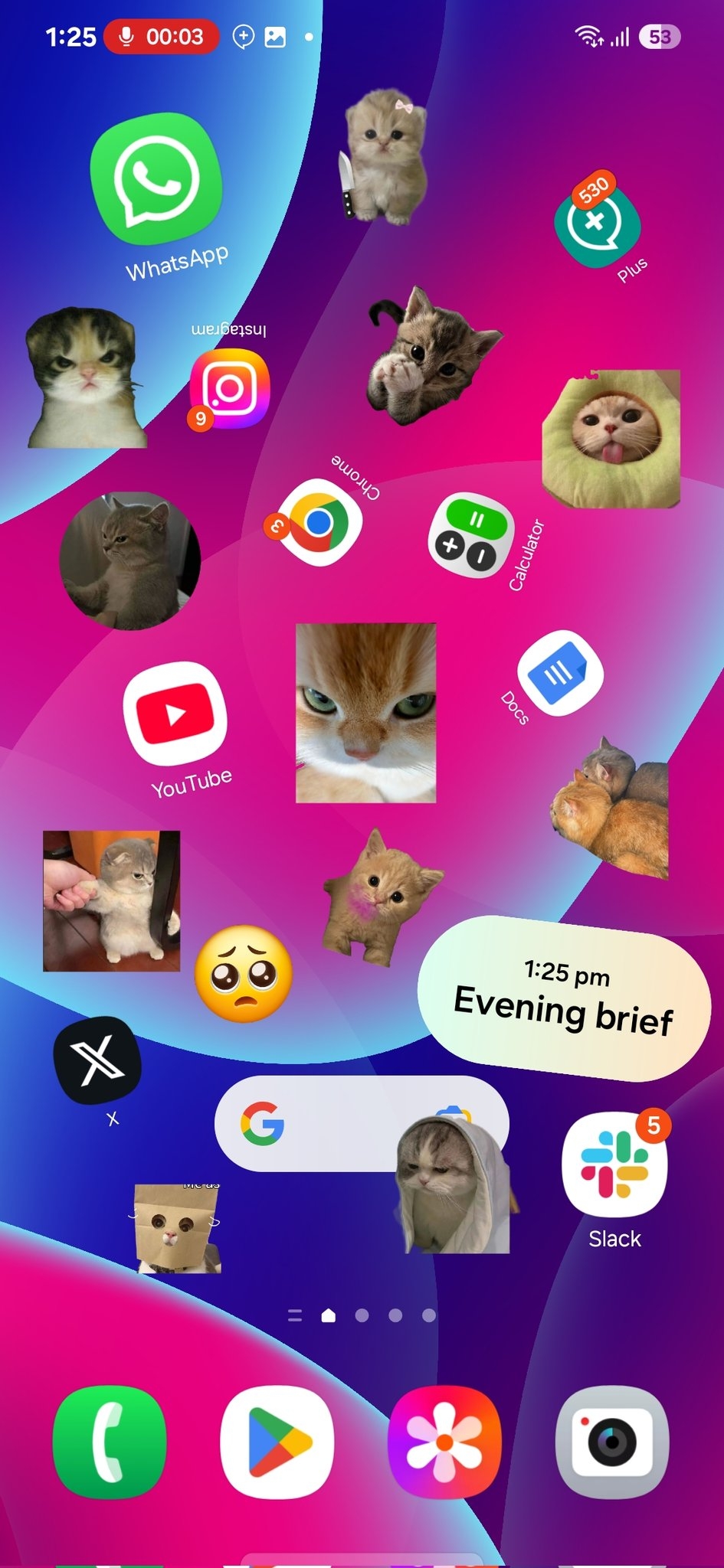724x1568 pixels.
Task: Launch Google Play Store from the dock
Action: (277, 1442)
